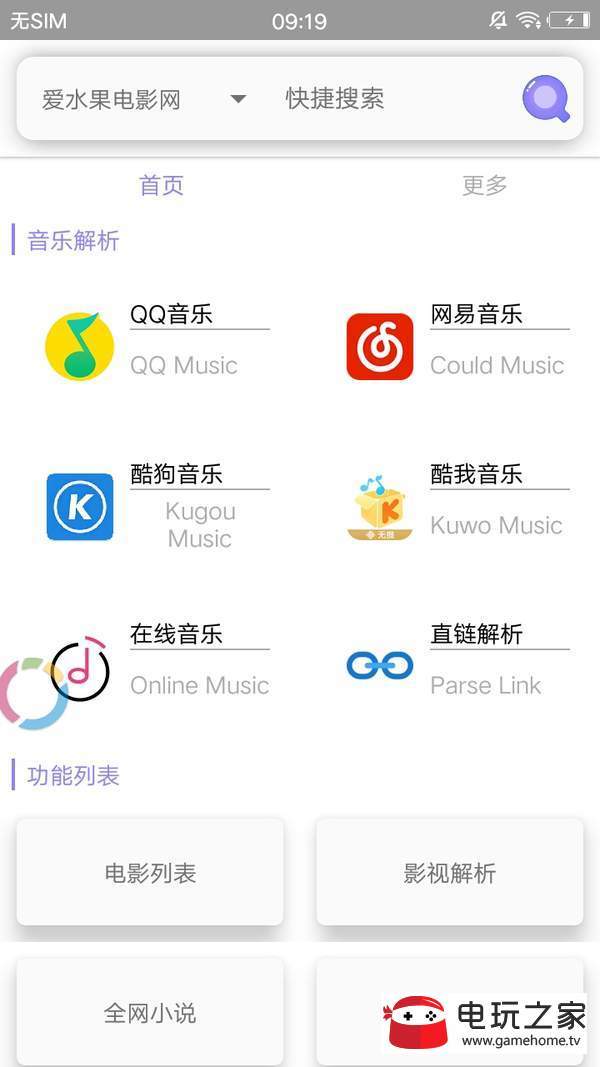This screenshot has width=600, height=1067.
Task: Open 酷我音乐 Kuwo Music
Action: click(457, 506)
